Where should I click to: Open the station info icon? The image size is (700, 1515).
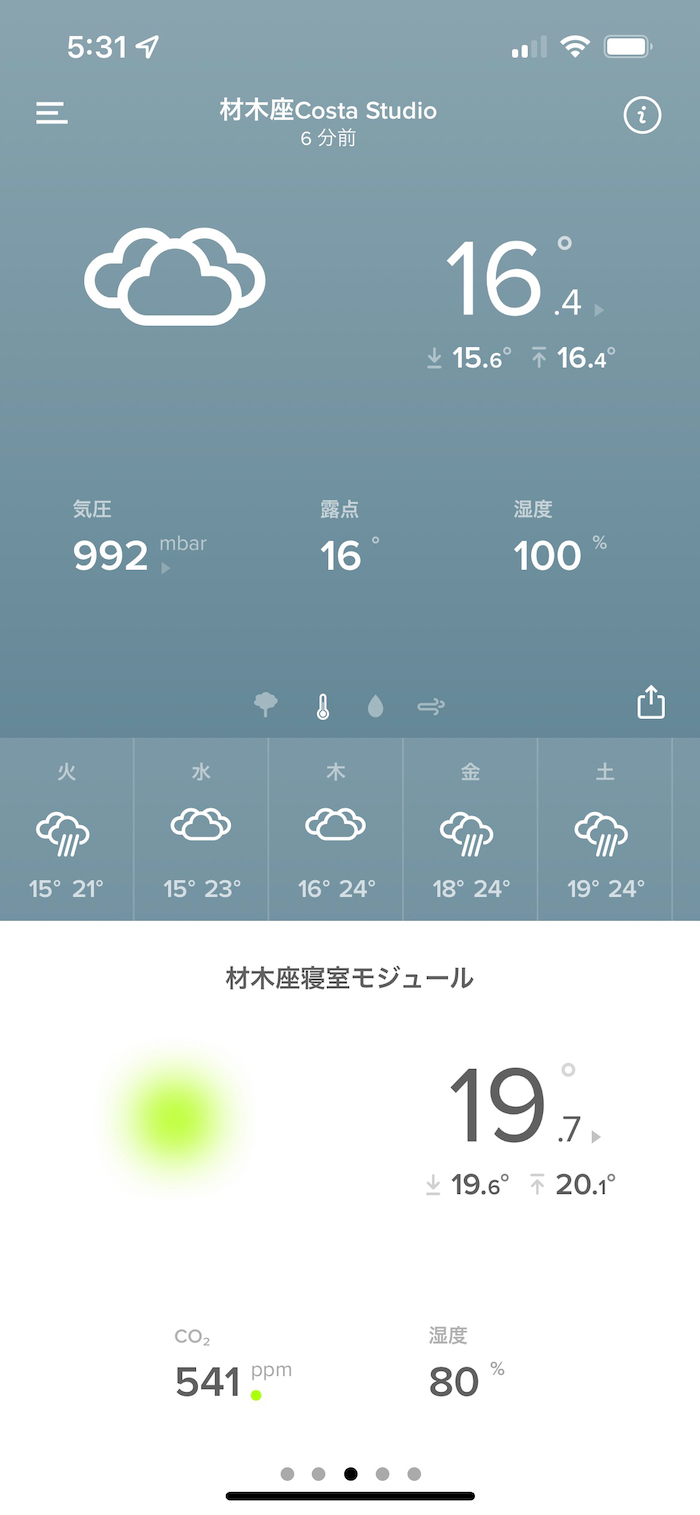642,116
